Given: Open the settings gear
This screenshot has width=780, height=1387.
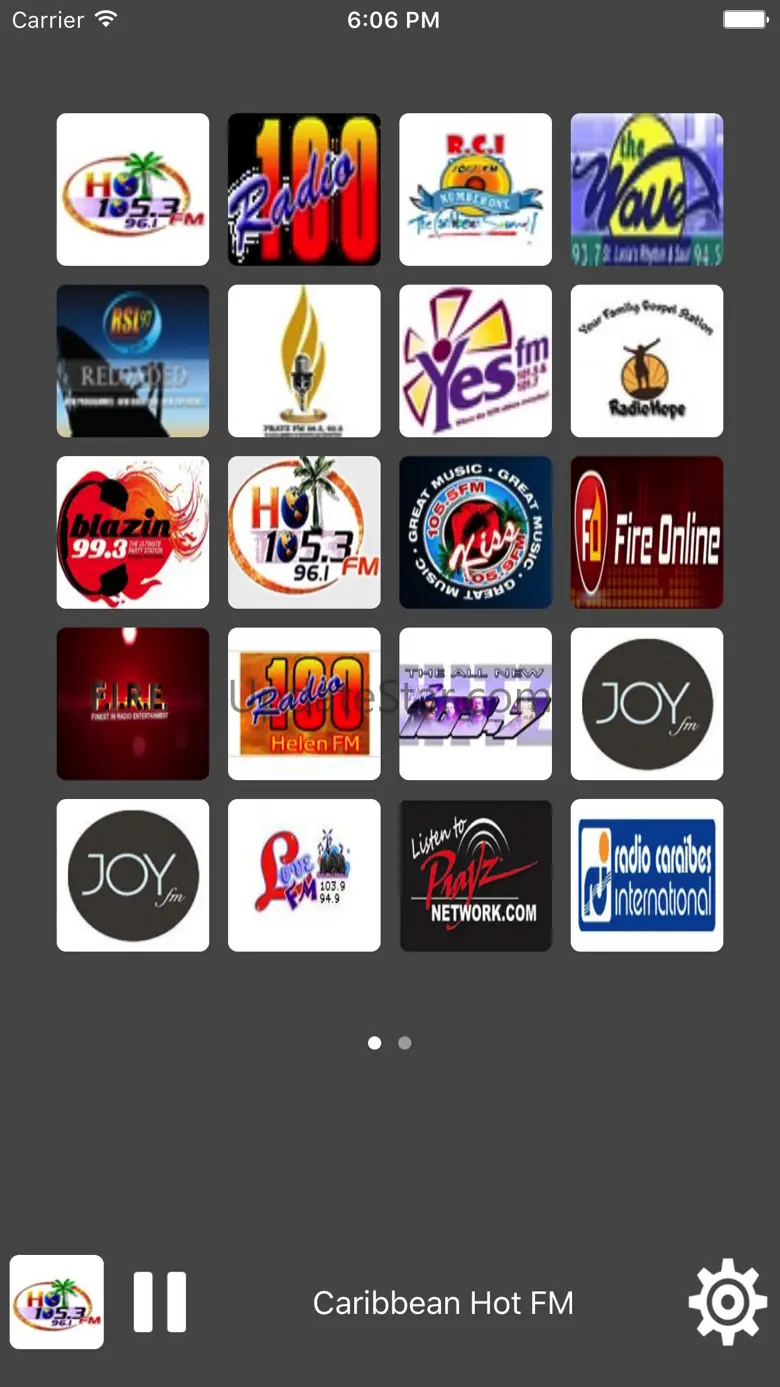Looking at the screenshot, I should (728, 1302).
